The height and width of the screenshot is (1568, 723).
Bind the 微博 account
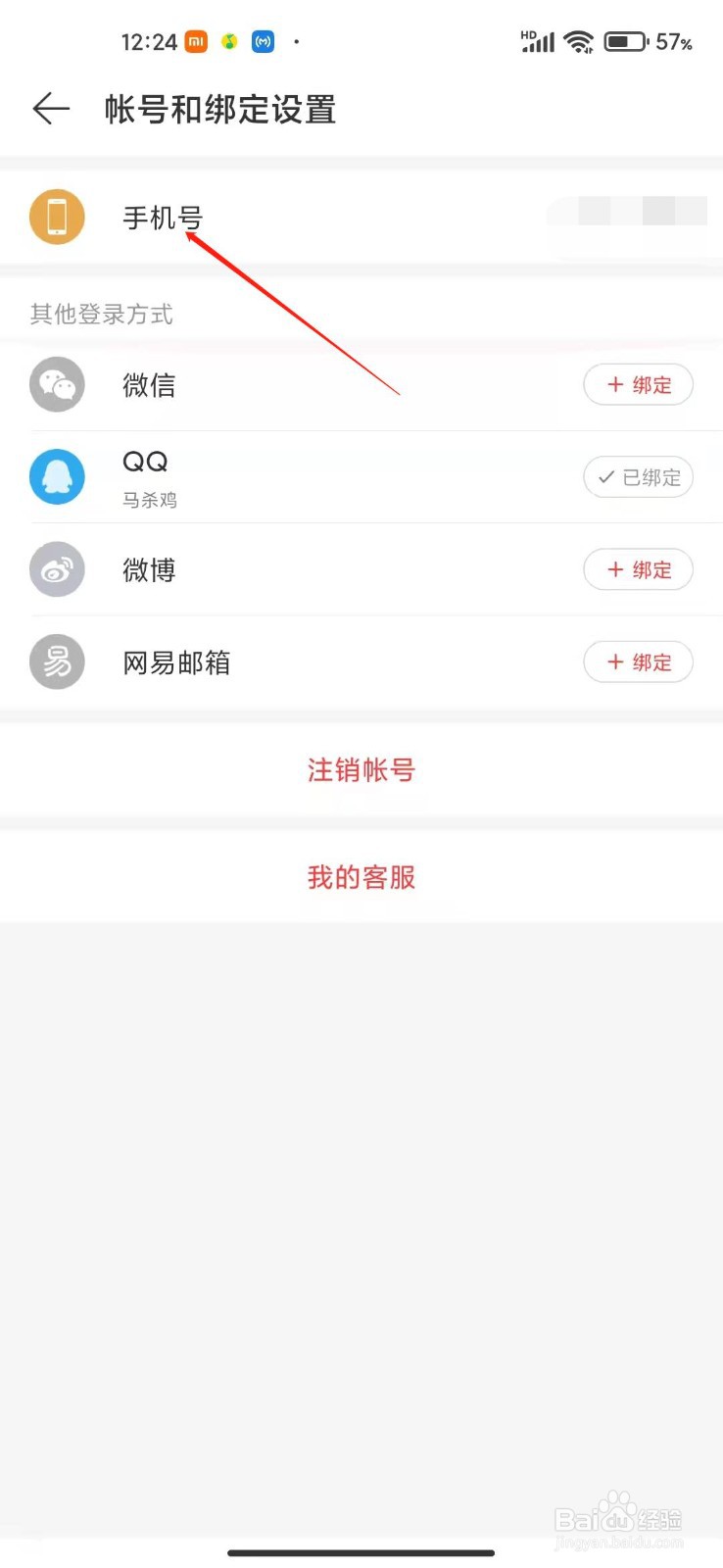point(638,569)
